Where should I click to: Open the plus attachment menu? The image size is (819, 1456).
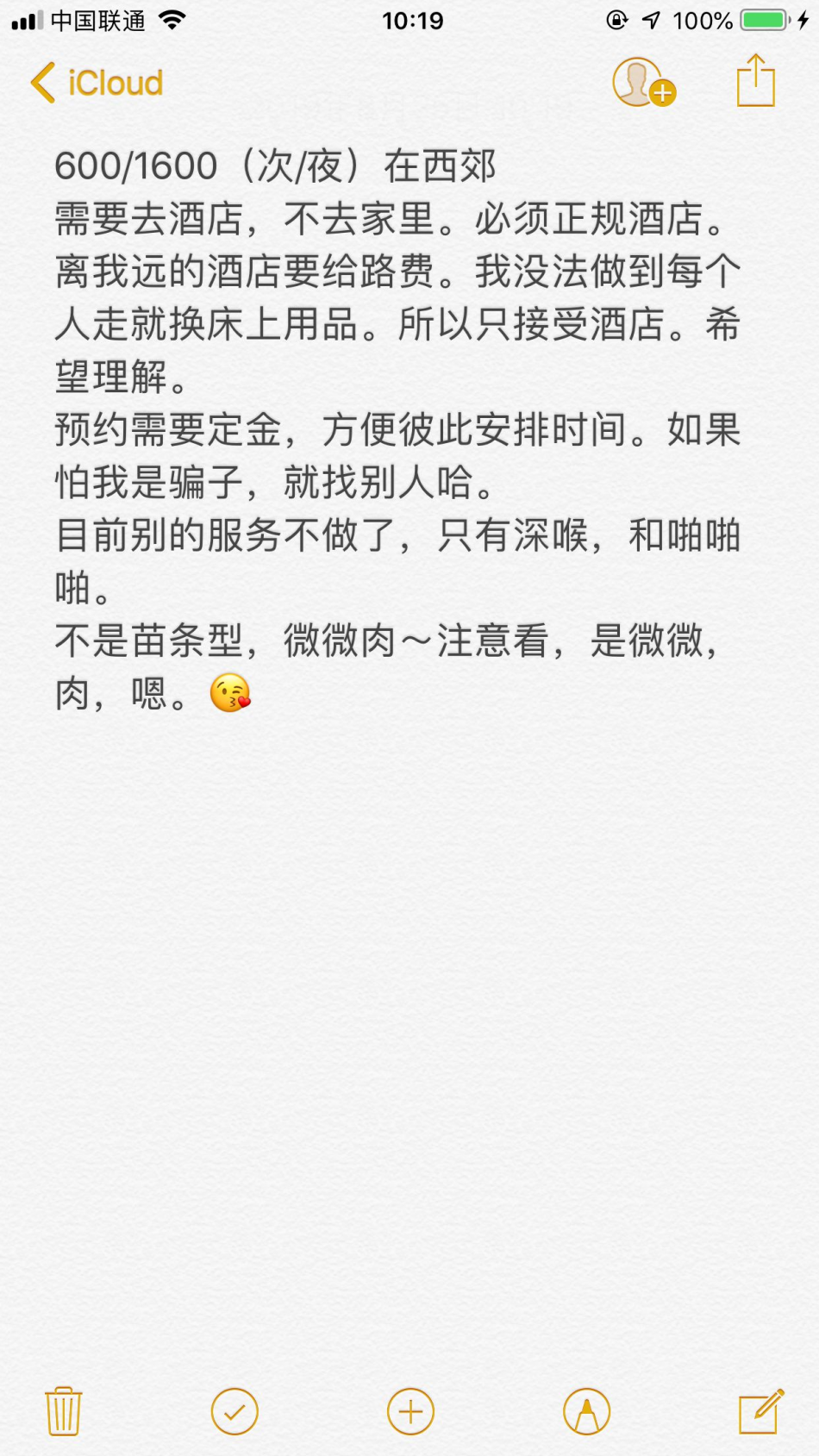[410, 1411]
